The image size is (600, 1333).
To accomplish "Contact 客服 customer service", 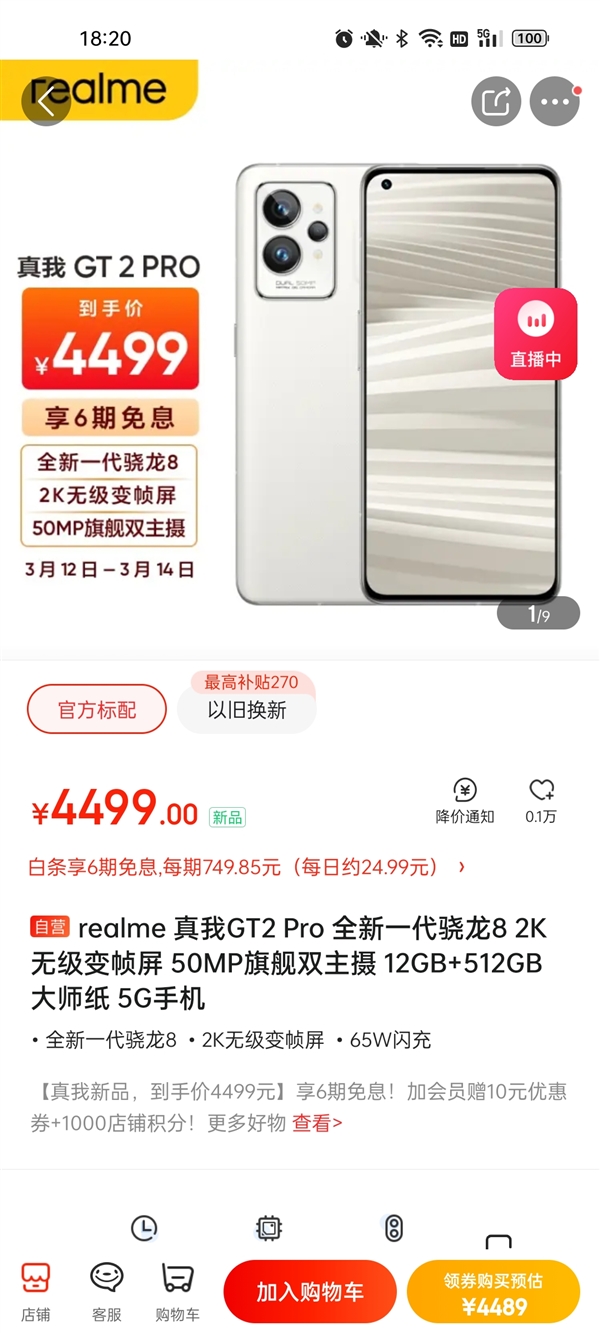I will tap(106, 1291).
